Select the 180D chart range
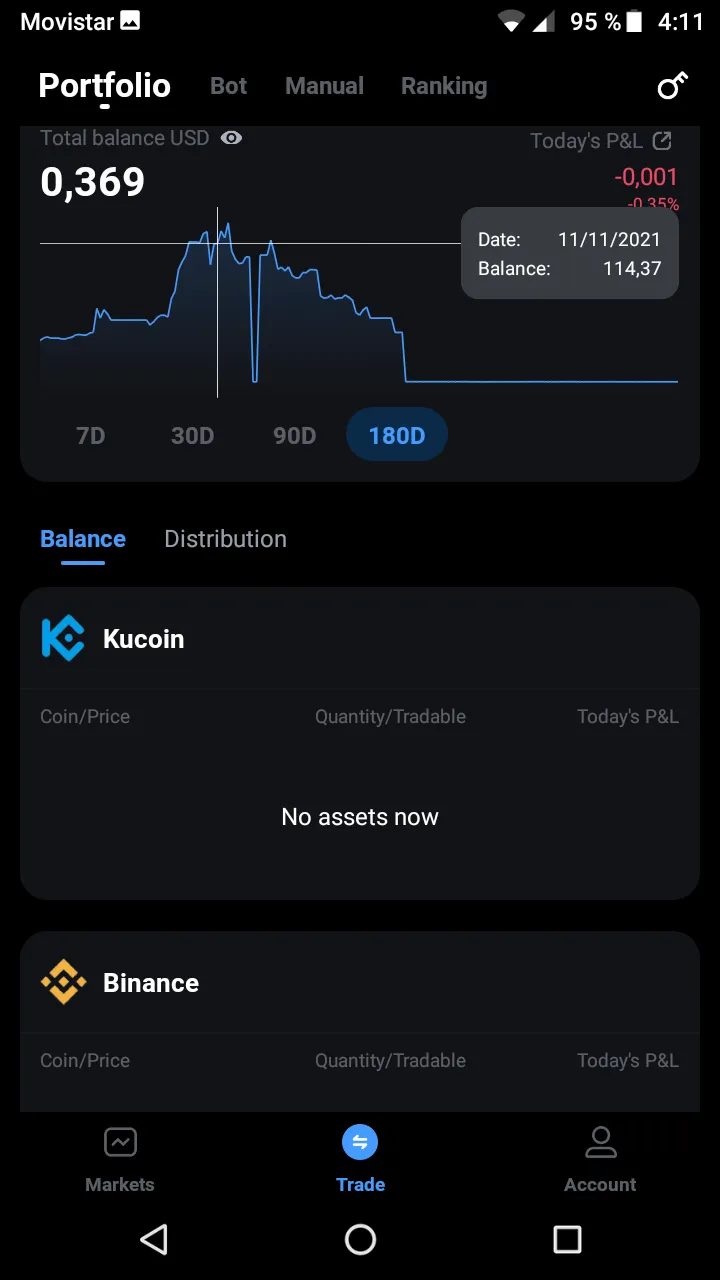 tap(397, 435)
